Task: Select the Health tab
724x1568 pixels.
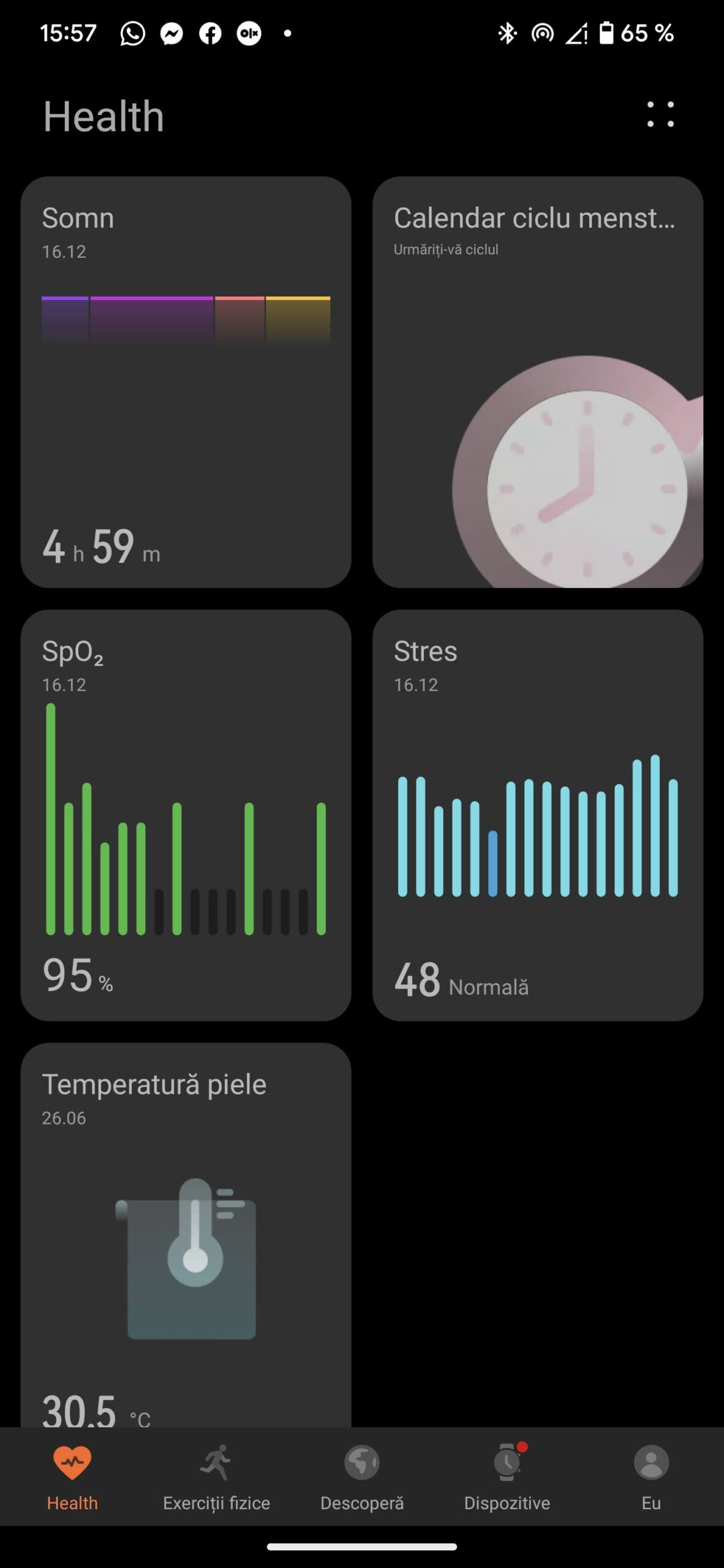Action: tap(72, 1476)
